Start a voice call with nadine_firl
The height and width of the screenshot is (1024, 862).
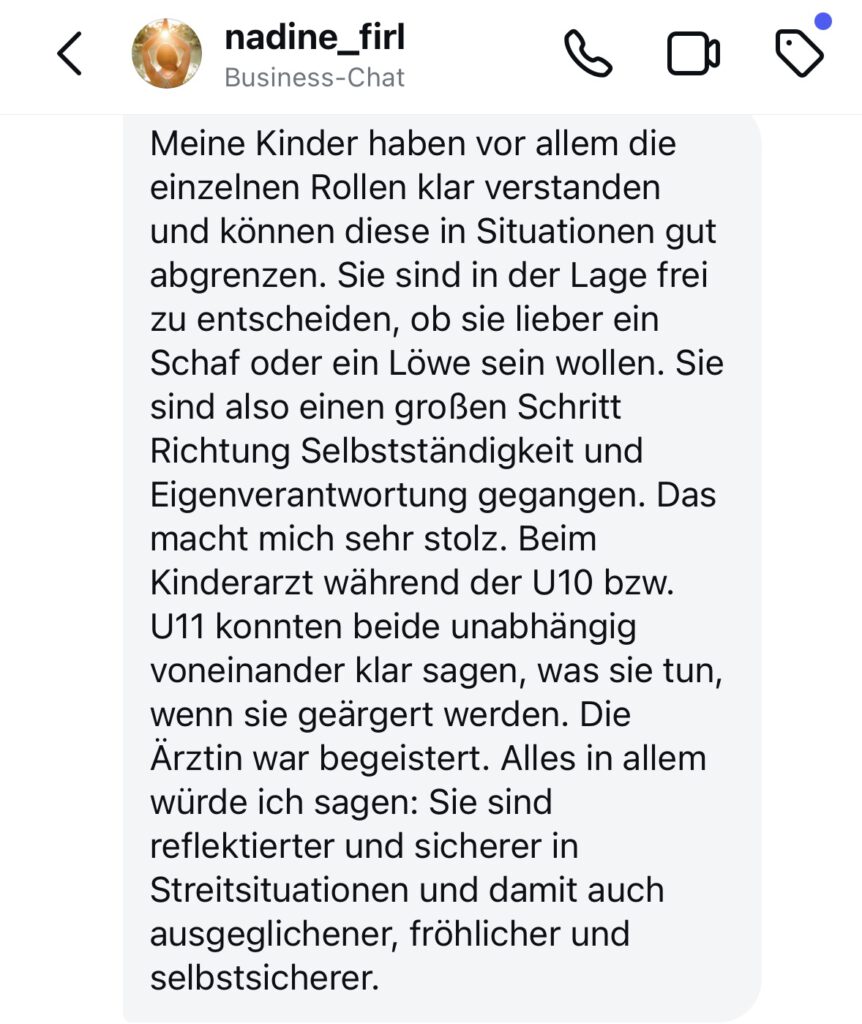[588, 54]
